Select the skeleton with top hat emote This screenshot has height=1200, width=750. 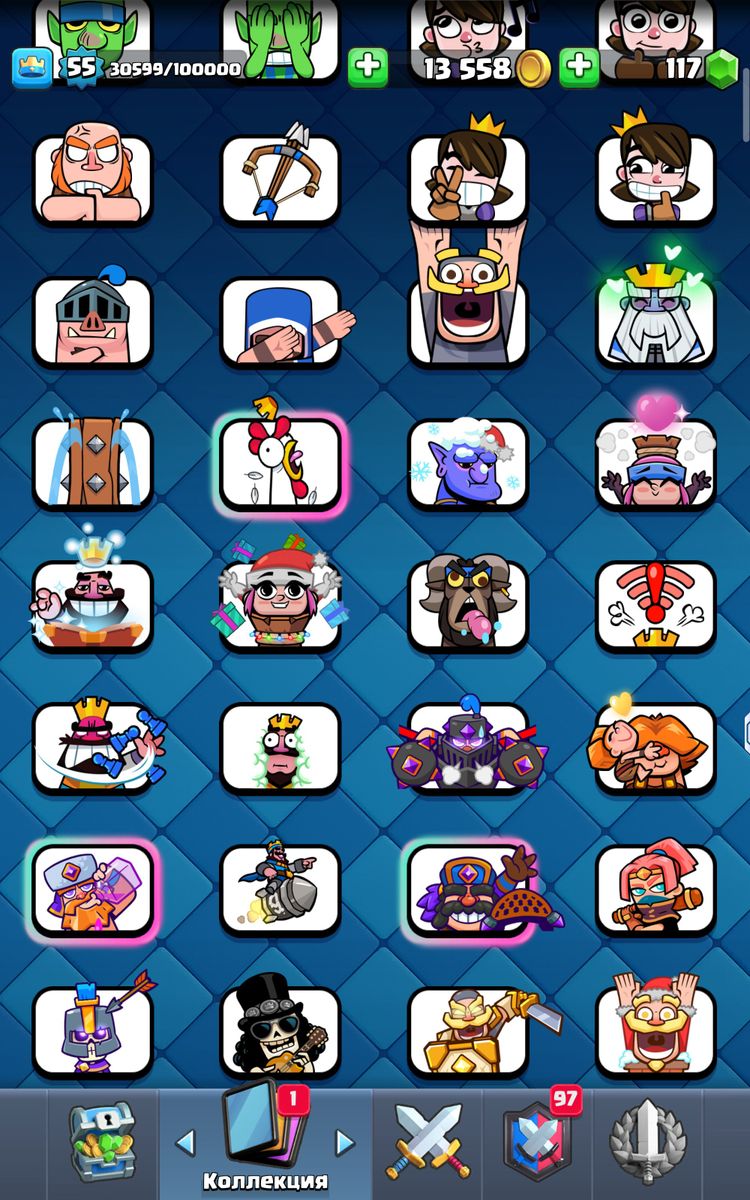(280, 1030)
